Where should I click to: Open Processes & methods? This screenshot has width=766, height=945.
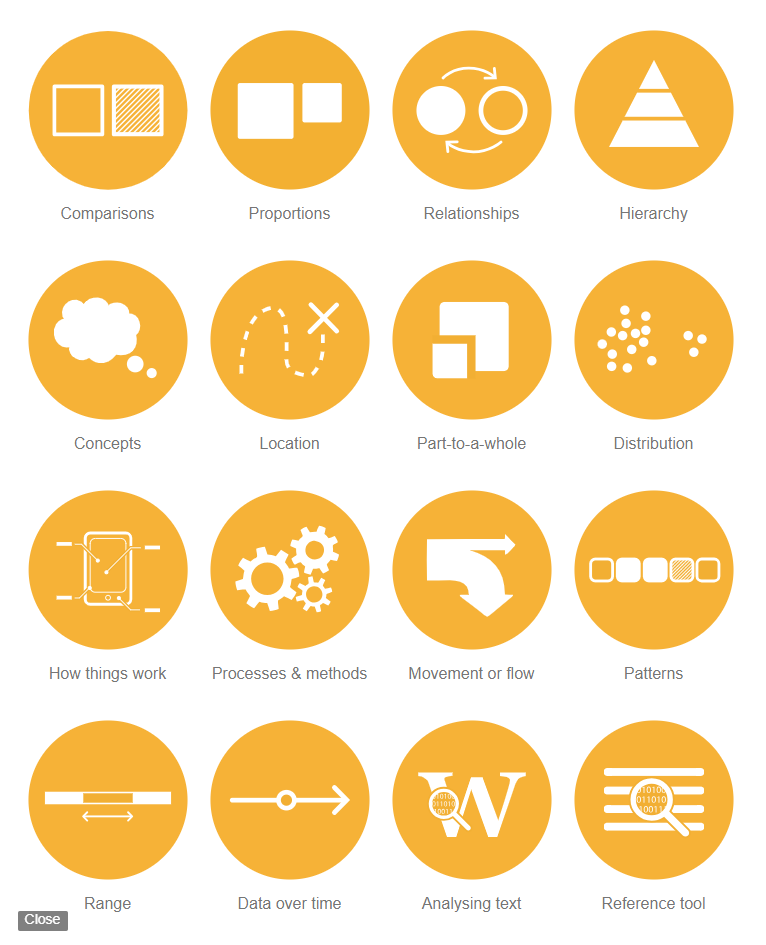tap(290, 570)
